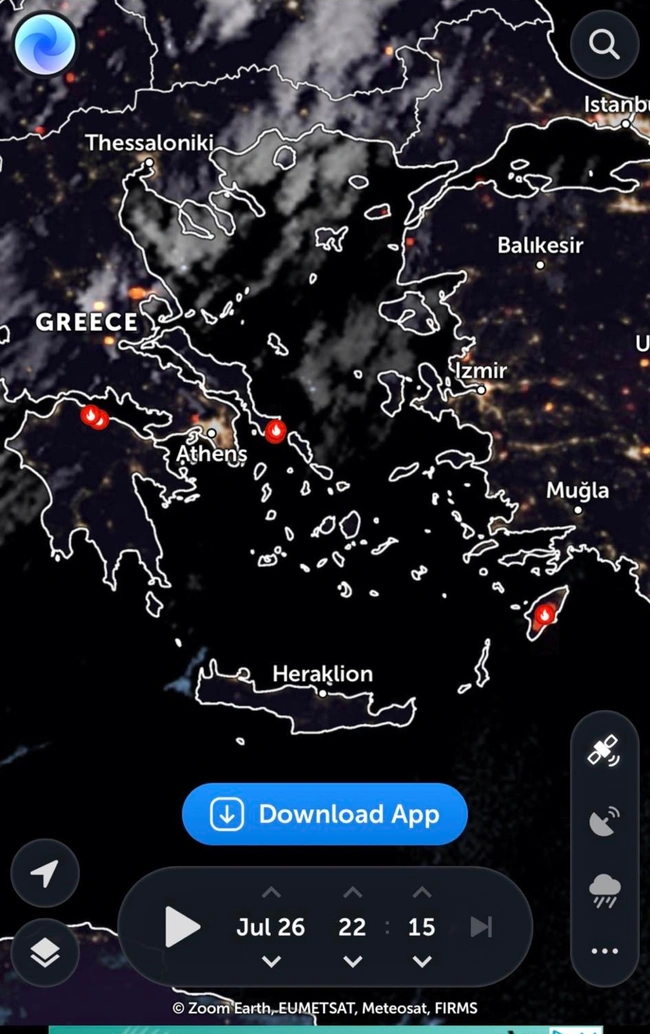This screenshot has width=650, height=1034.
Task: Switch to the radar view
Action: (604, 820)
